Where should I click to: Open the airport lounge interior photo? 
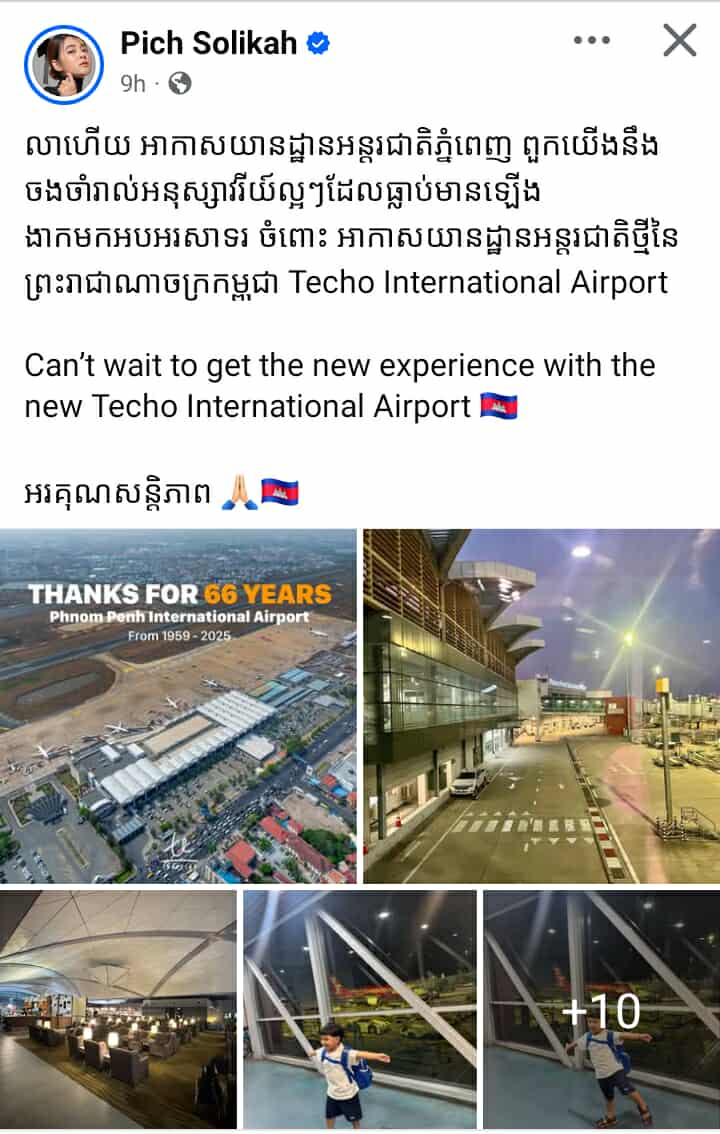[118, 1008]
